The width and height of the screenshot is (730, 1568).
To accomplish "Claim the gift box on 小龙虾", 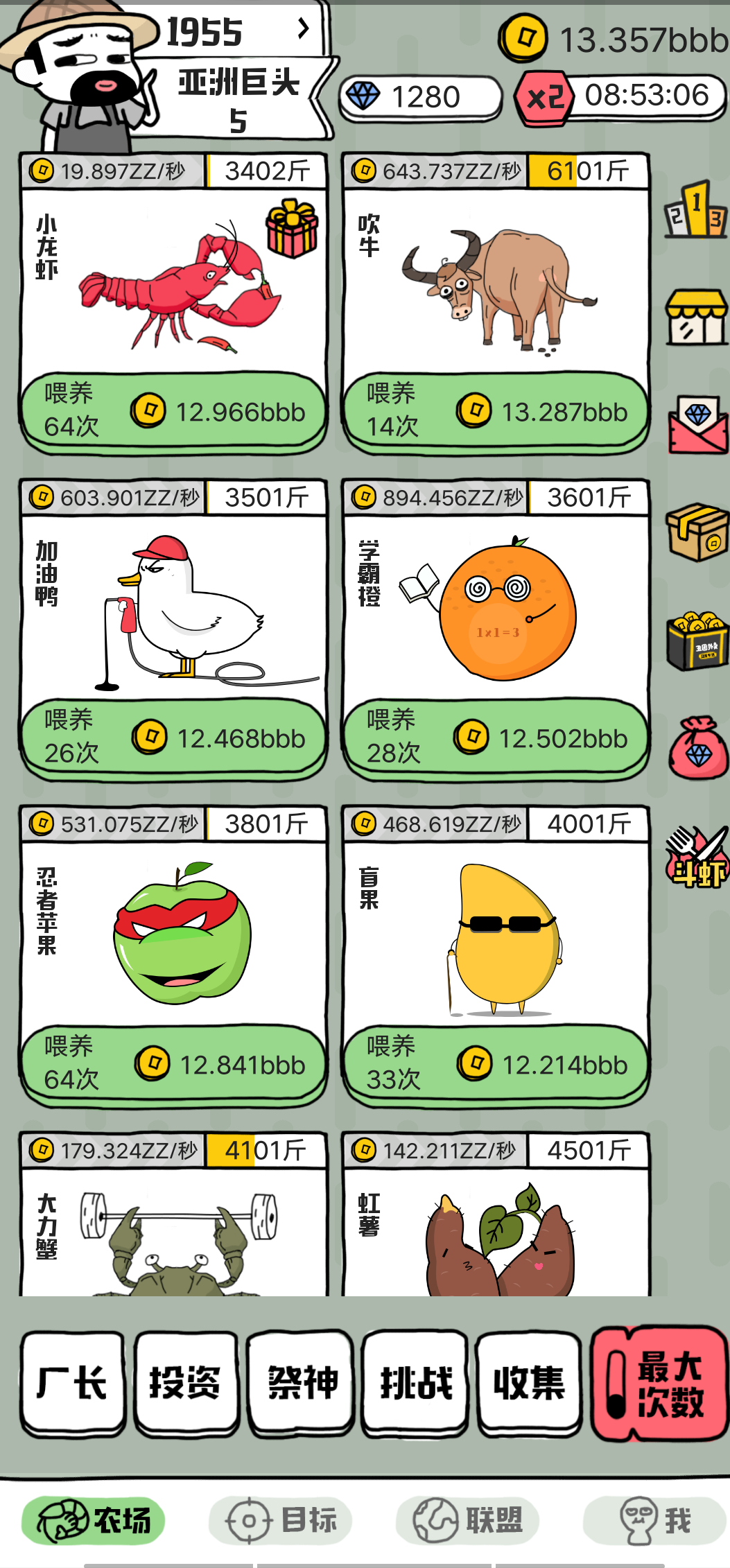I will click(292, 228).
